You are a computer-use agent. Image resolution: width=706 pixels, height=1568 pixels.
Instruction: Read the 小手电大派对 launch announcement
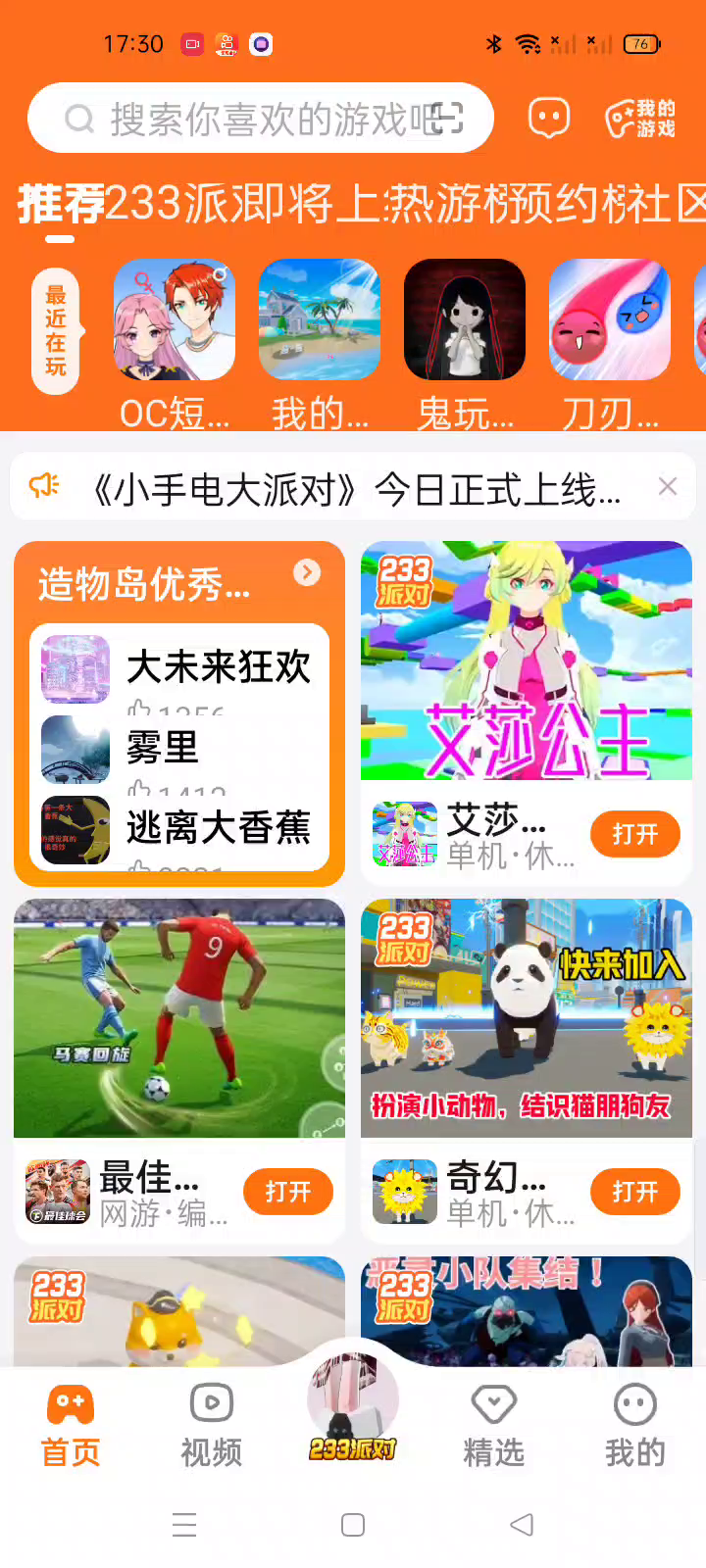354,488
